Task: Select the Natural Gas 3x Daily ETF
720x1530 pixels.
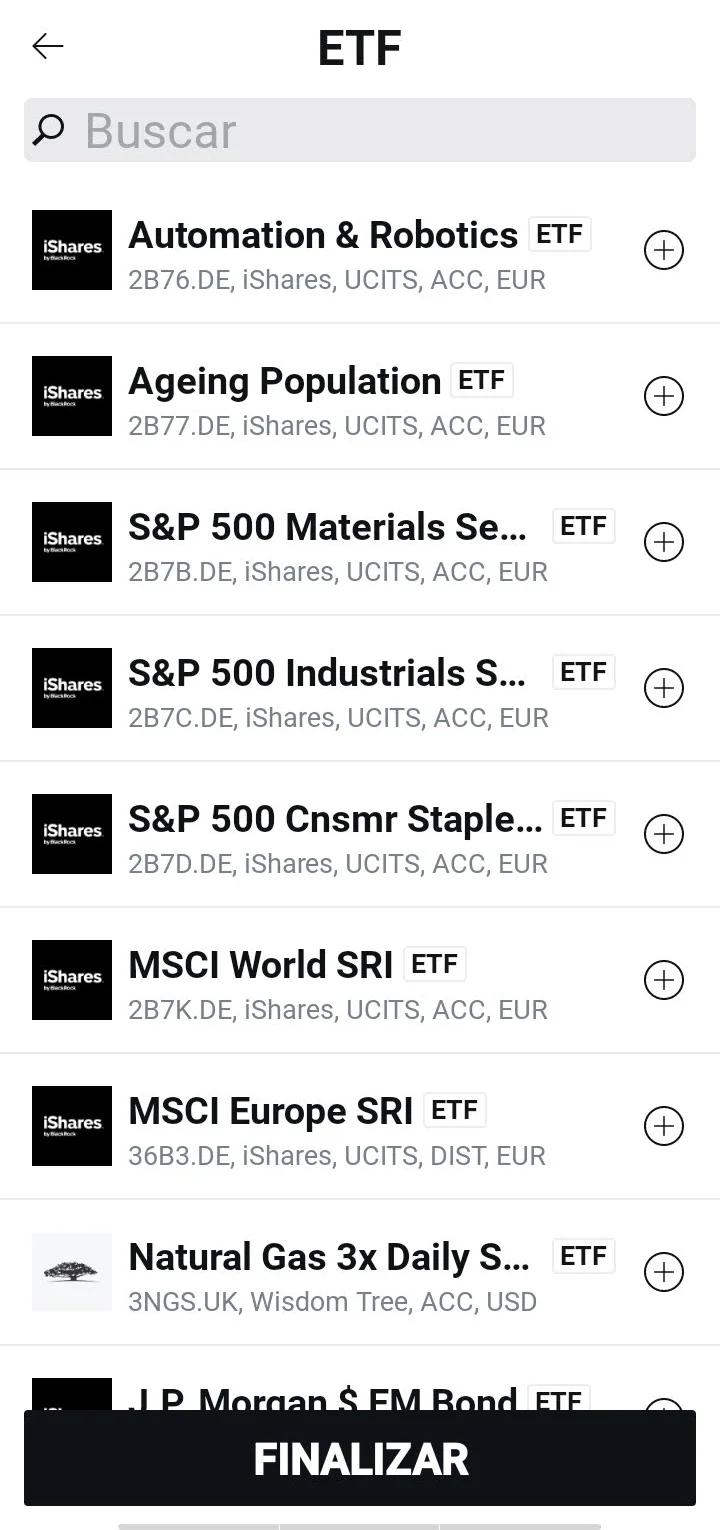Action: pos(330,1272)
